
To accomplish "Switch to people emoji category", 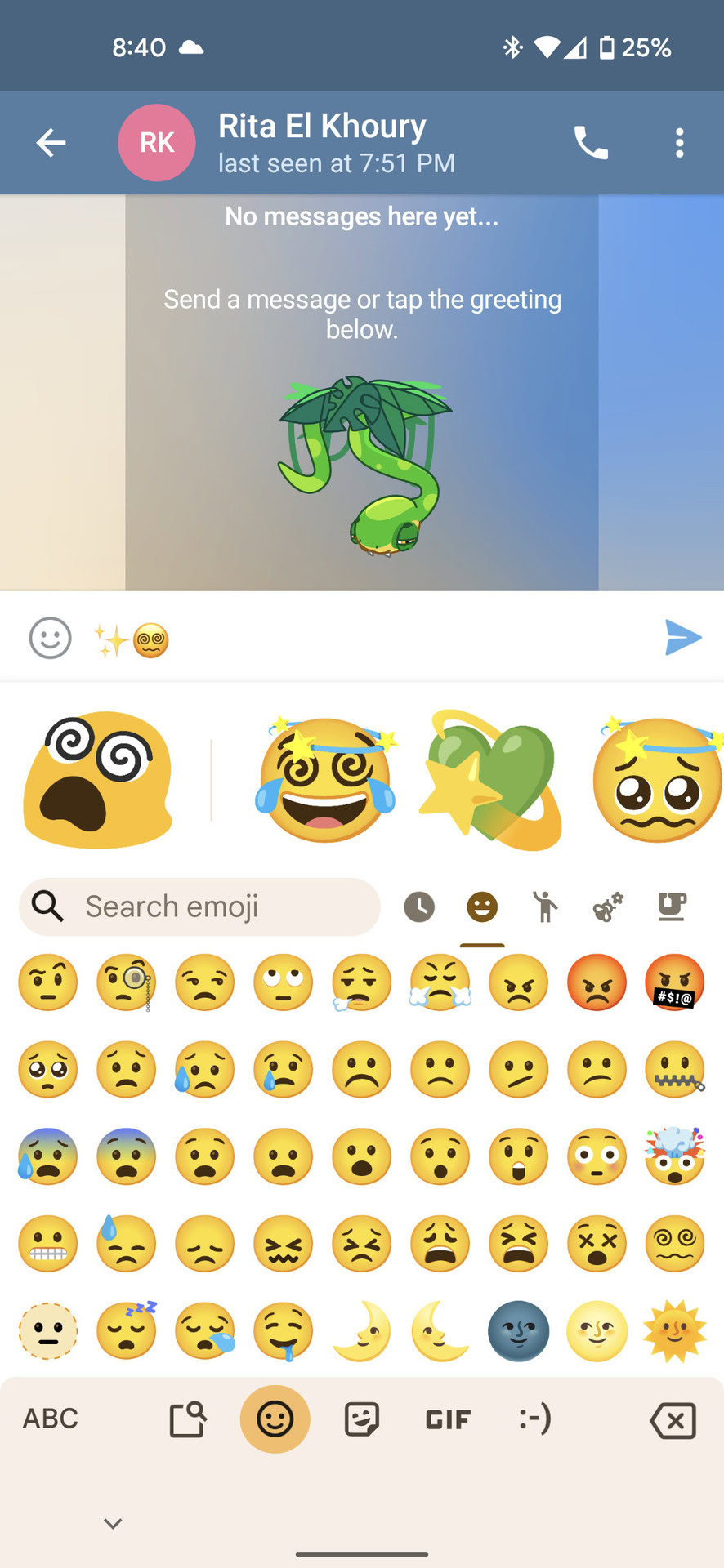I will tap(544, 907).
